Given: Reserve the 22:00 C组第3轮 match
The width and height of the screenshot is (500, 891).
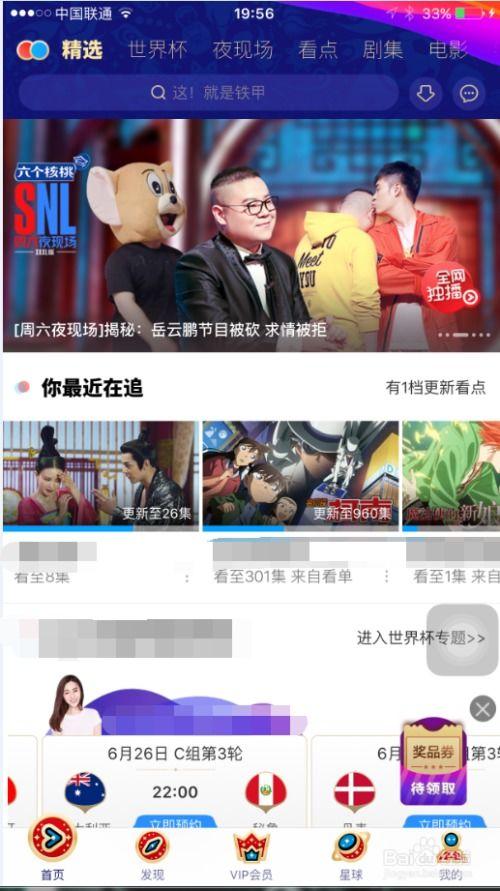Looking at the screenshot, I should click(175, 822).
